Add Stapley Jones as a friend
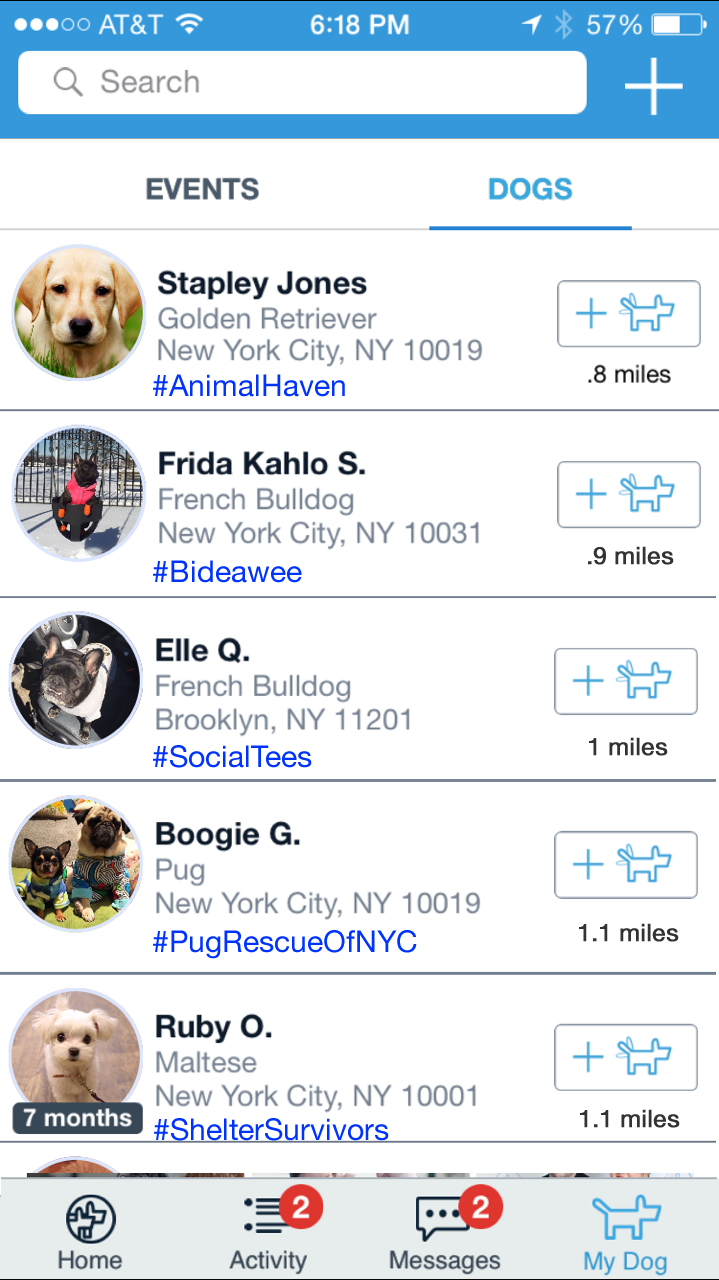 point(628,314)
